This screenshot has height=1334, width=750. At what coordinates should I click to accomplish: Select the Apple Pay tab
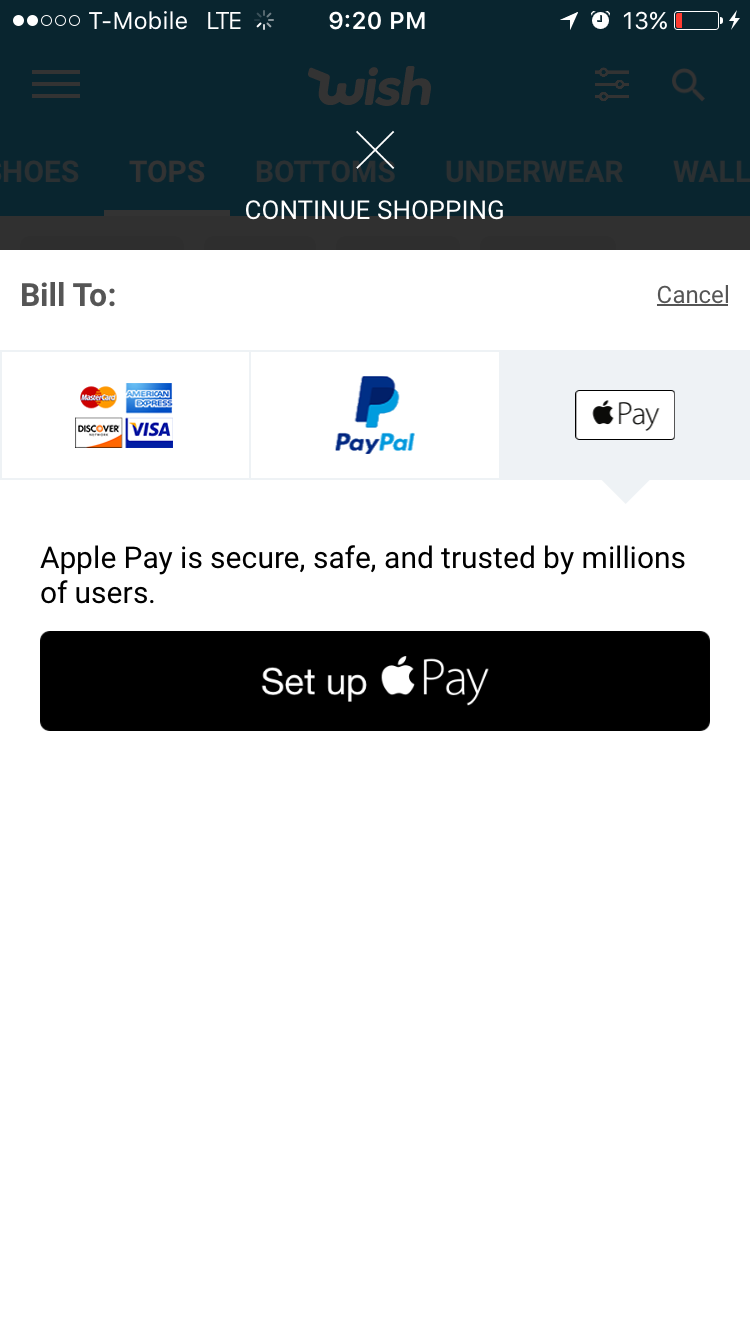click(625, 415)
